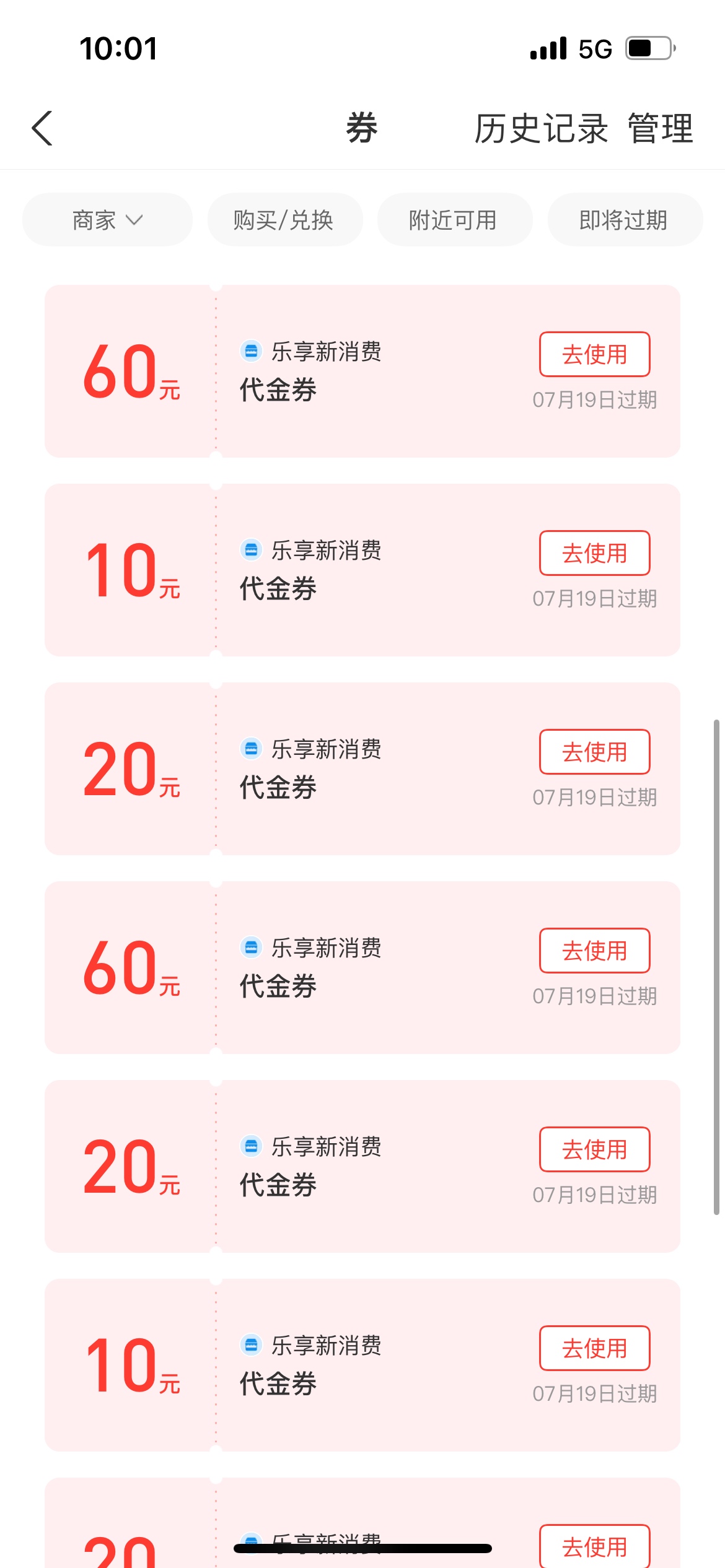Use the first 10元 乐享新消费 coupon via 去使用
Image resolution: width=725 pixels, height=1568 pixels.
coord(595,553)
